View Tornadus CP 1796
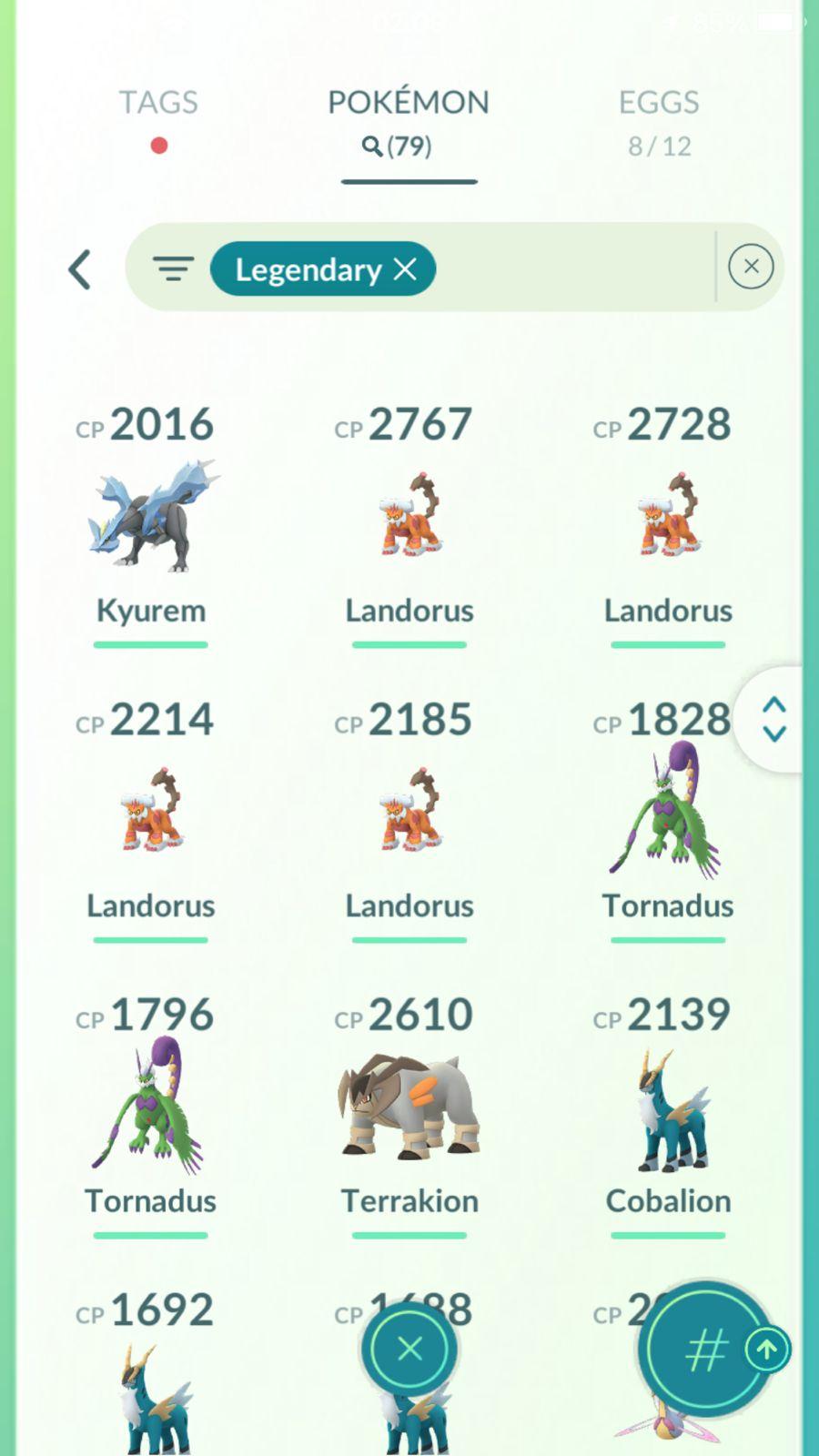The image size is (819, 1456). coord(151,1109)
